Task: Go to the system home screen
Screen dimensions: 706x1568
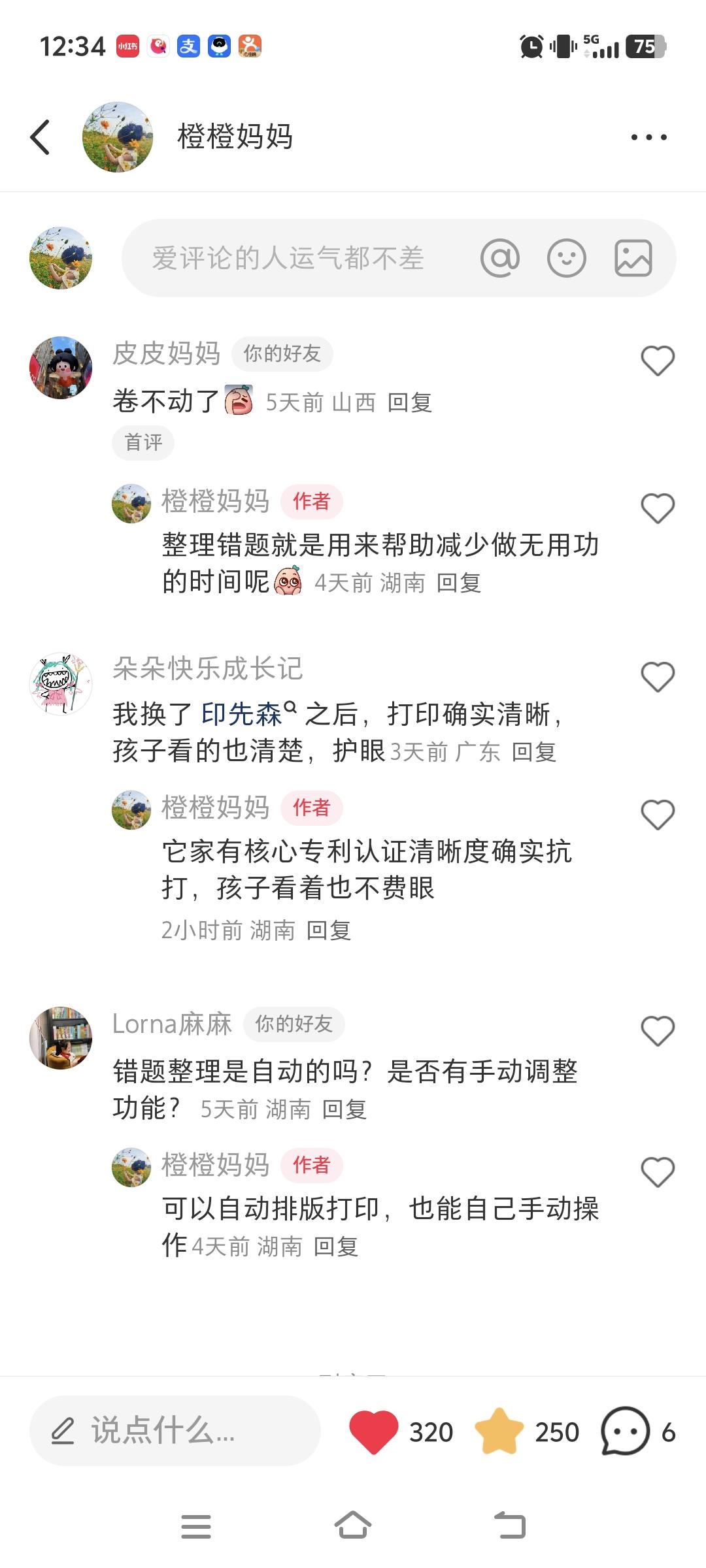Action: 353,1526
